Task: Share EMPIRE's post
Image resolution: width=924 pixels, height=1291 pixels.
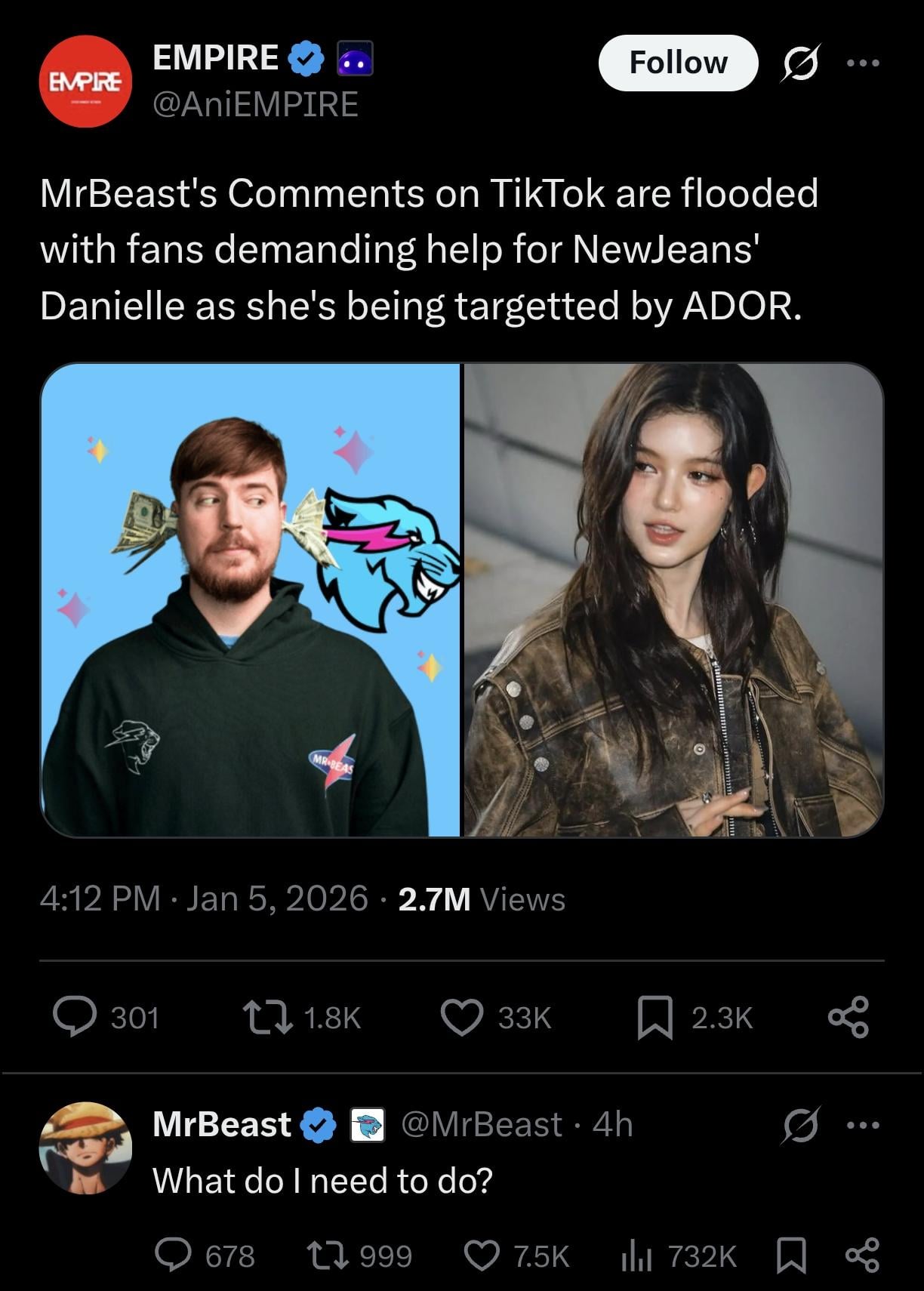Action: (849, 1016)
